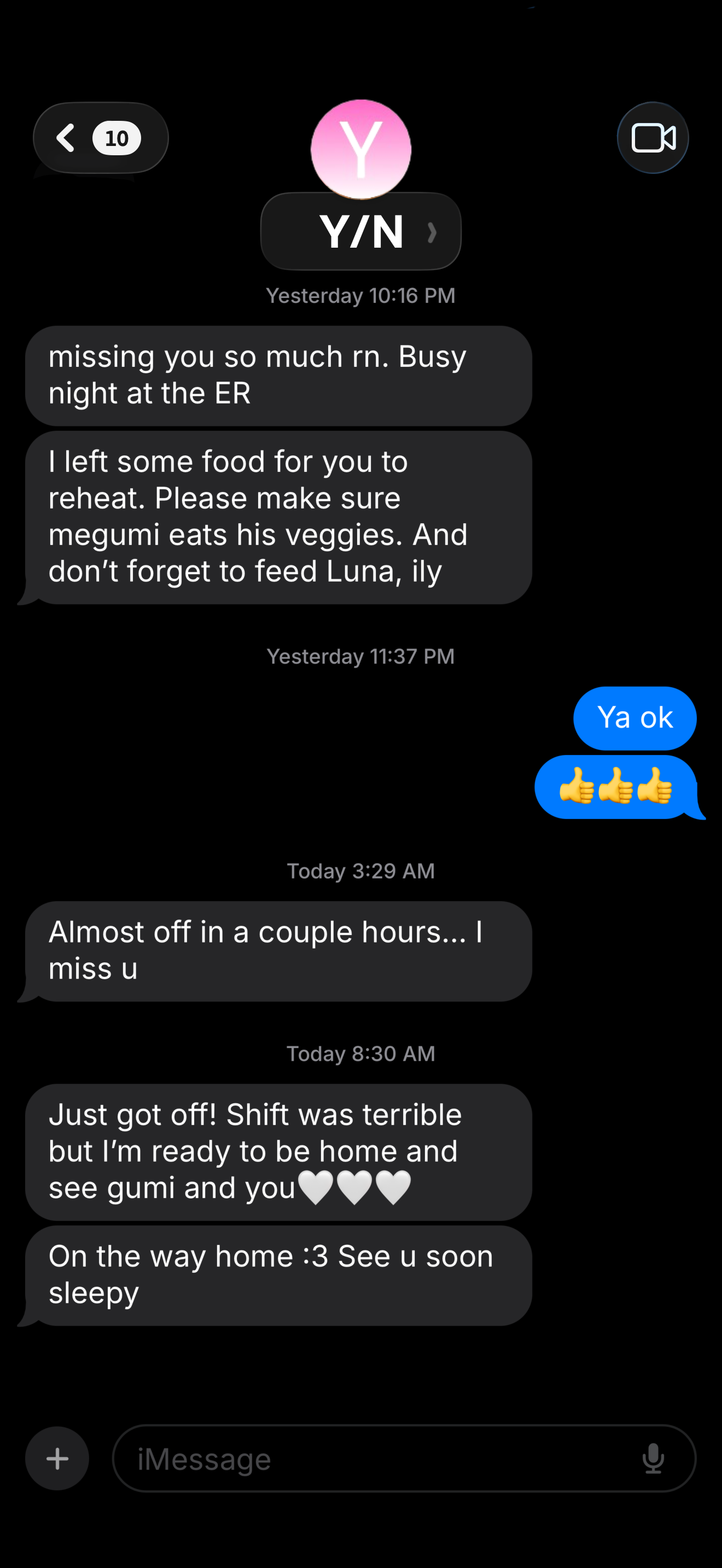Tap the Y contact avatar

361,149
